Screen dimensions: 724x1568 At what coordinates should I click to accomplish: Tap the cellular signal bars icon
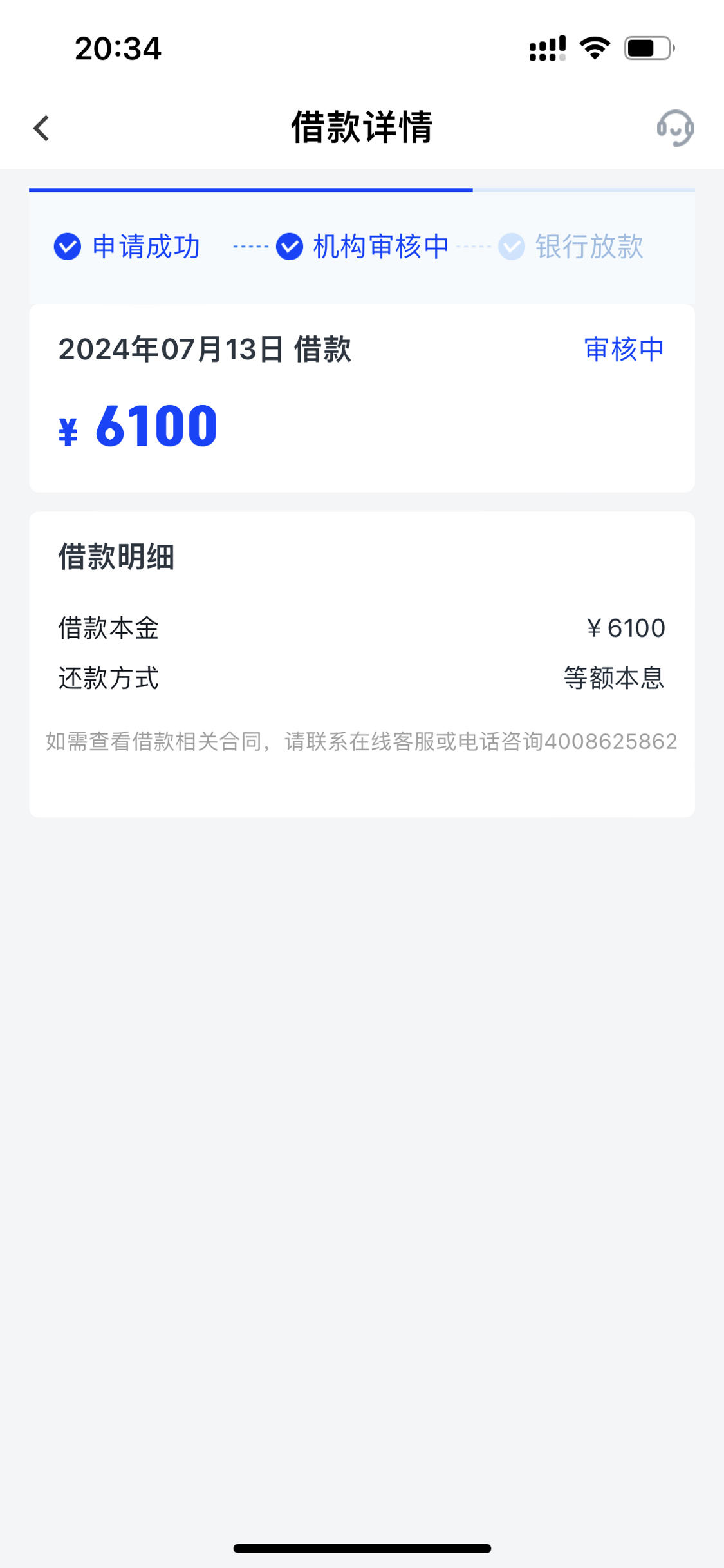coord(546,48)
